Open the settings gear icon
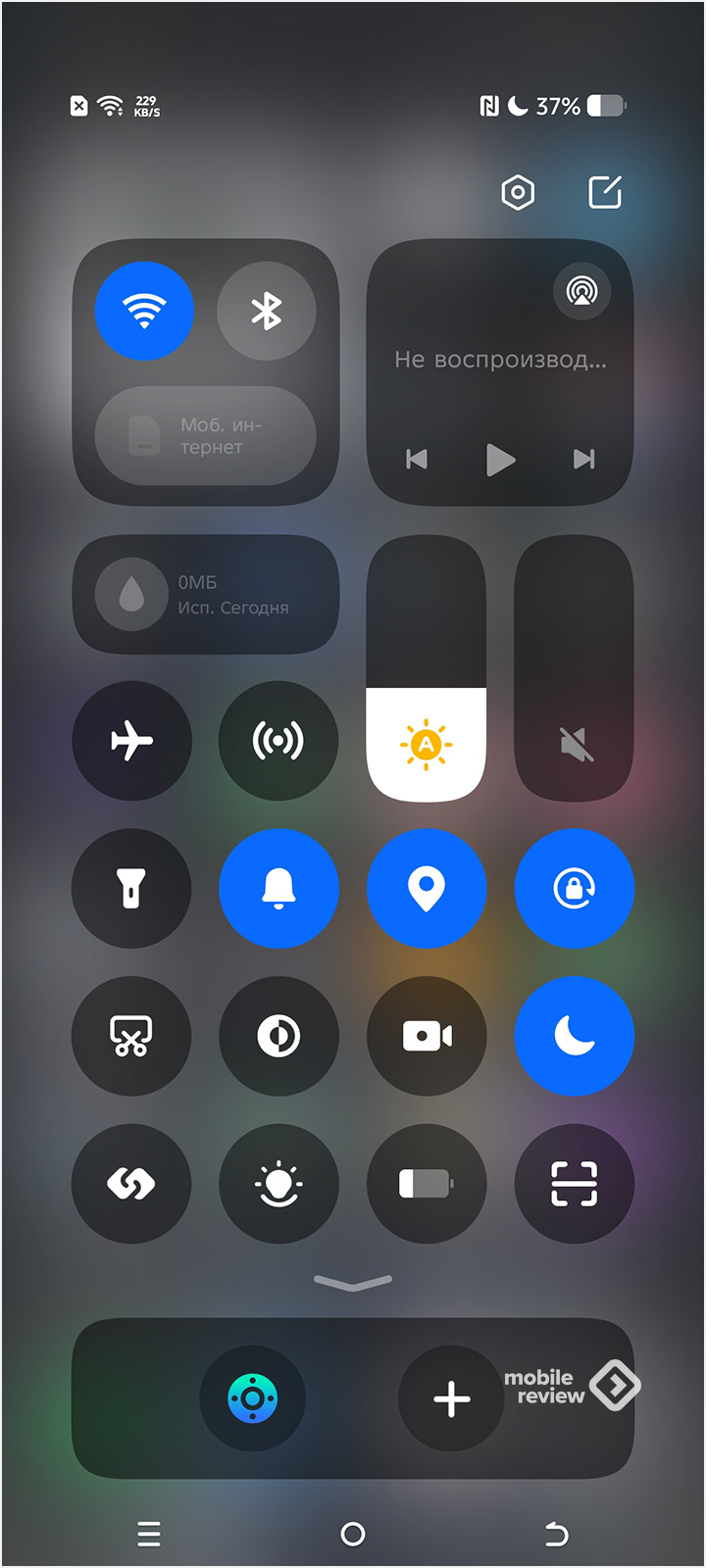Screen dimensions: 706x1568 coord(518,192)
